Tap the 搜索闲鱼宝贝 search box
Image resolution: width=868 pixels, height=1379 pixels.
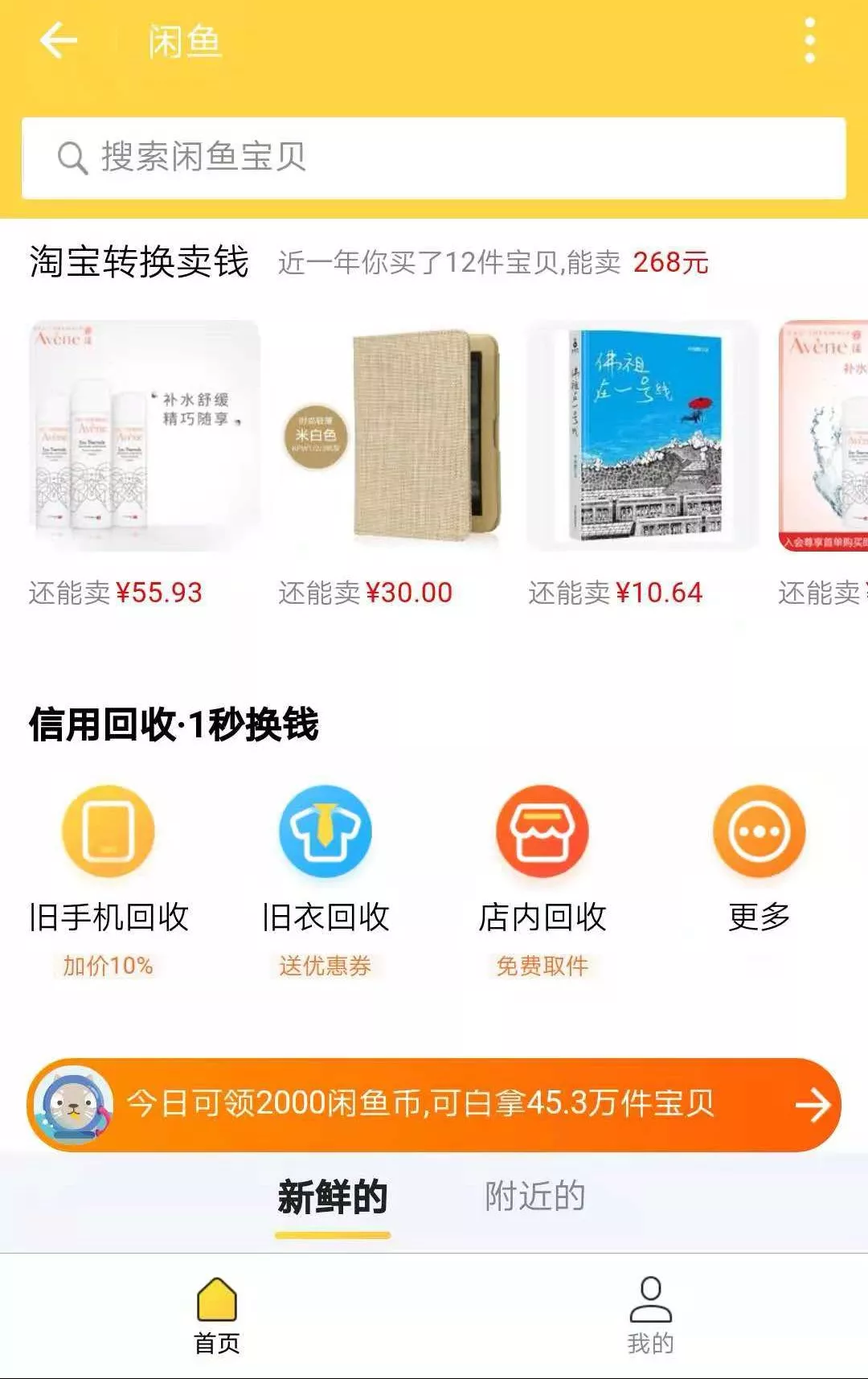pos(434,158)
